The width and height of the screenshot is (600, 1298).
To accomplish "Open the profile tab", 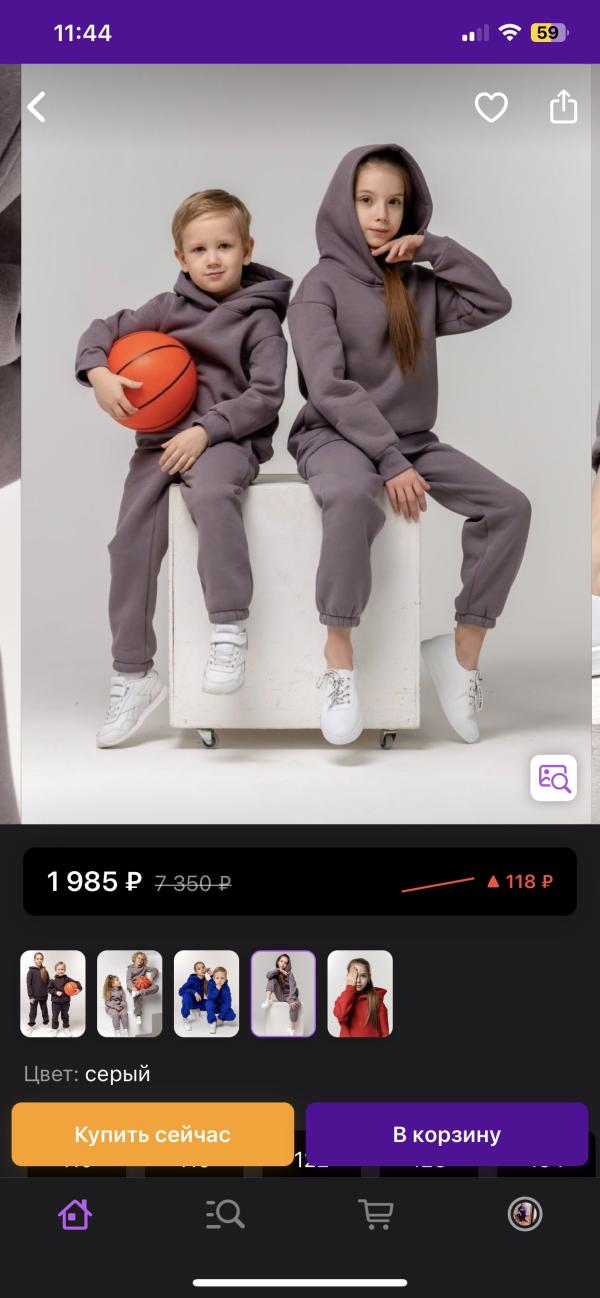I will (525, 1214).
